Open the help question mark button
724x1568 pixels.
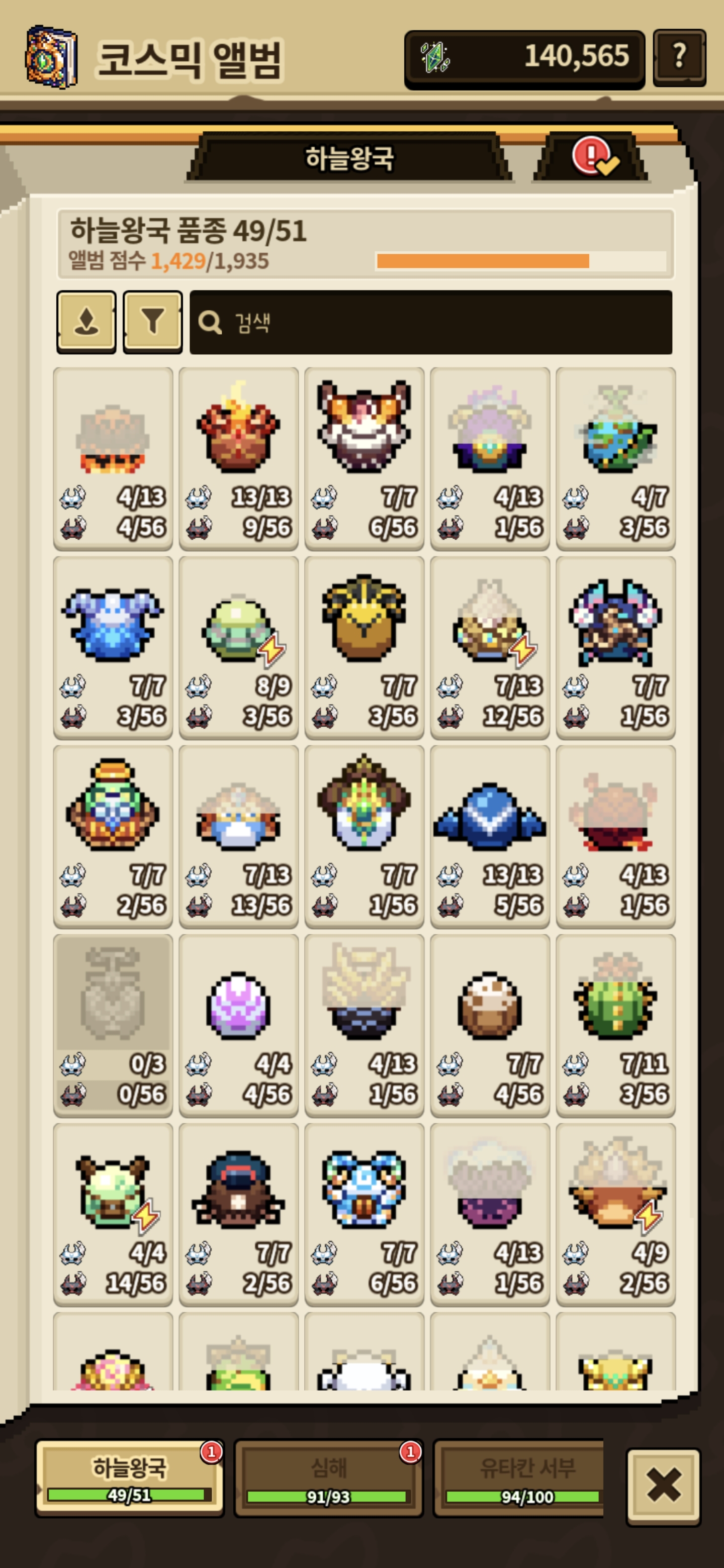[679, 57]
